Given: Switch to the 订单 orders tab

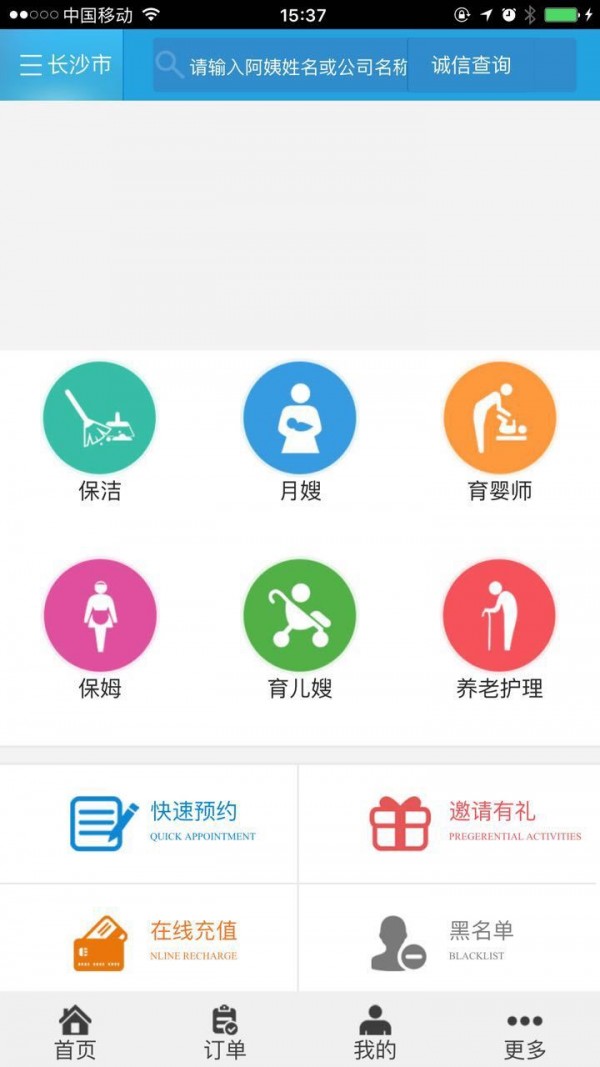Looking at the screenshot, I should coord(225,1032).
